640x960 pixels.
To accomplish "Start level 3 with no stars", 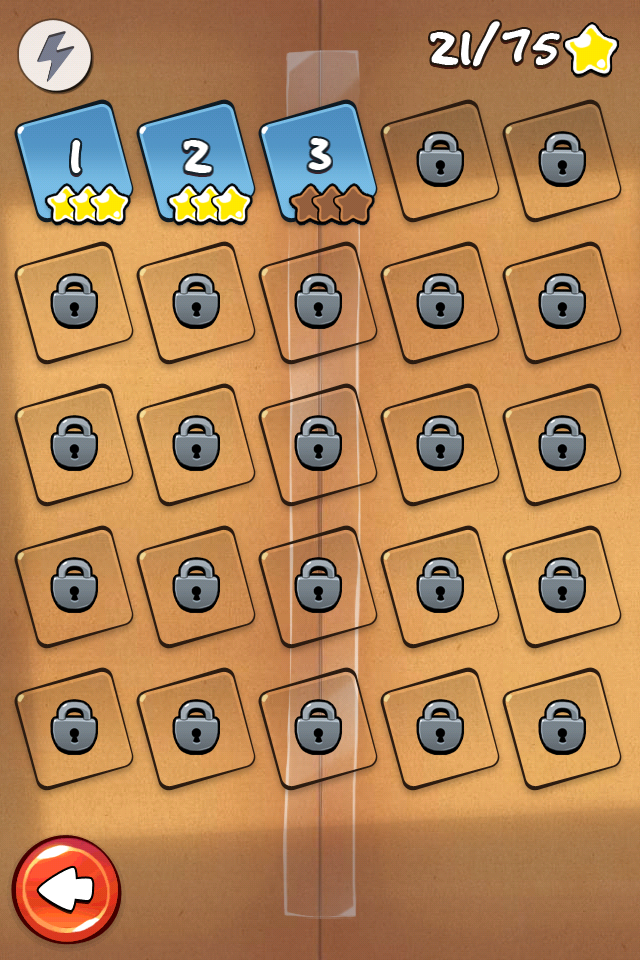I will point(319,162).
